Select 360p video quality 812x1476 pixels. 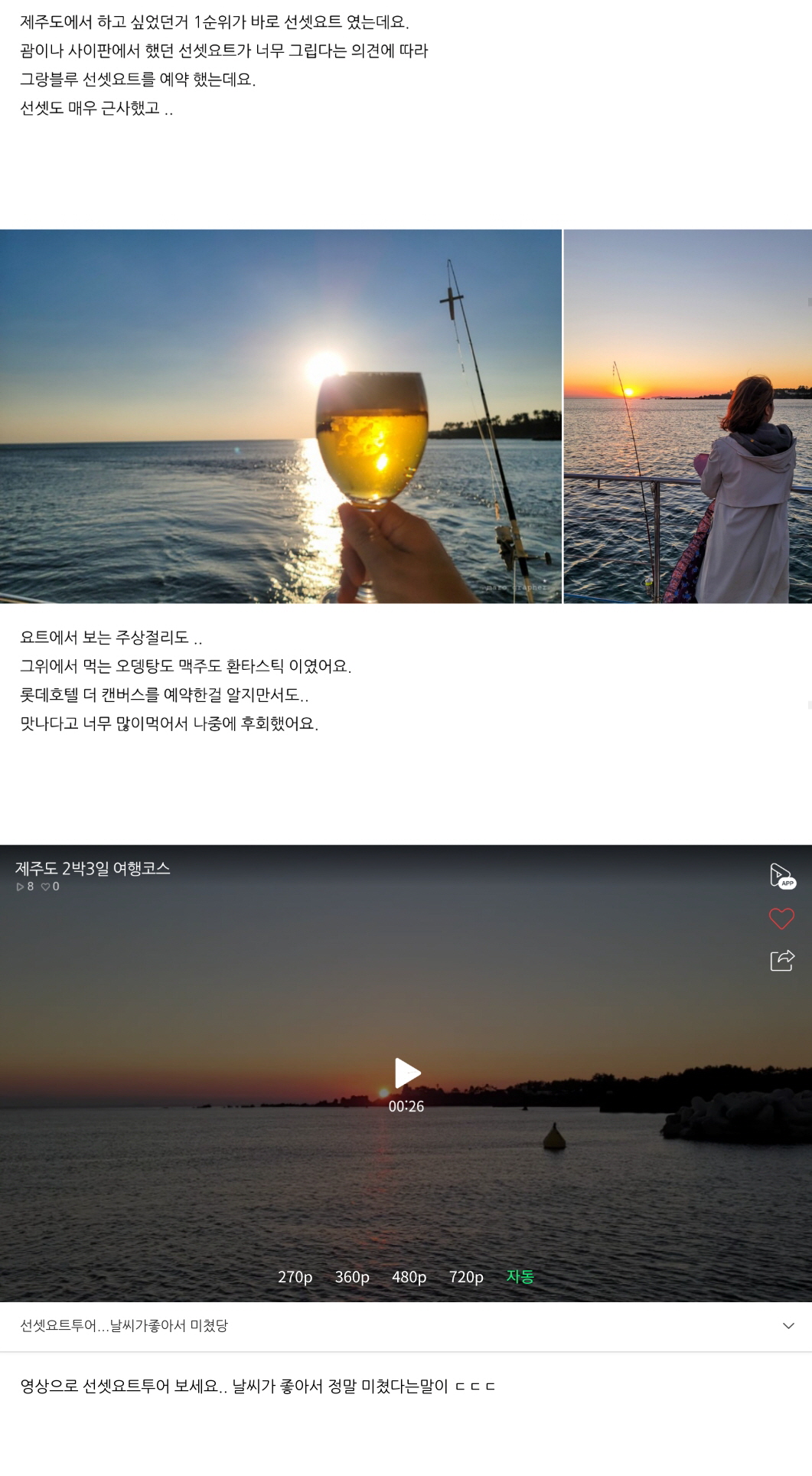352,1277
